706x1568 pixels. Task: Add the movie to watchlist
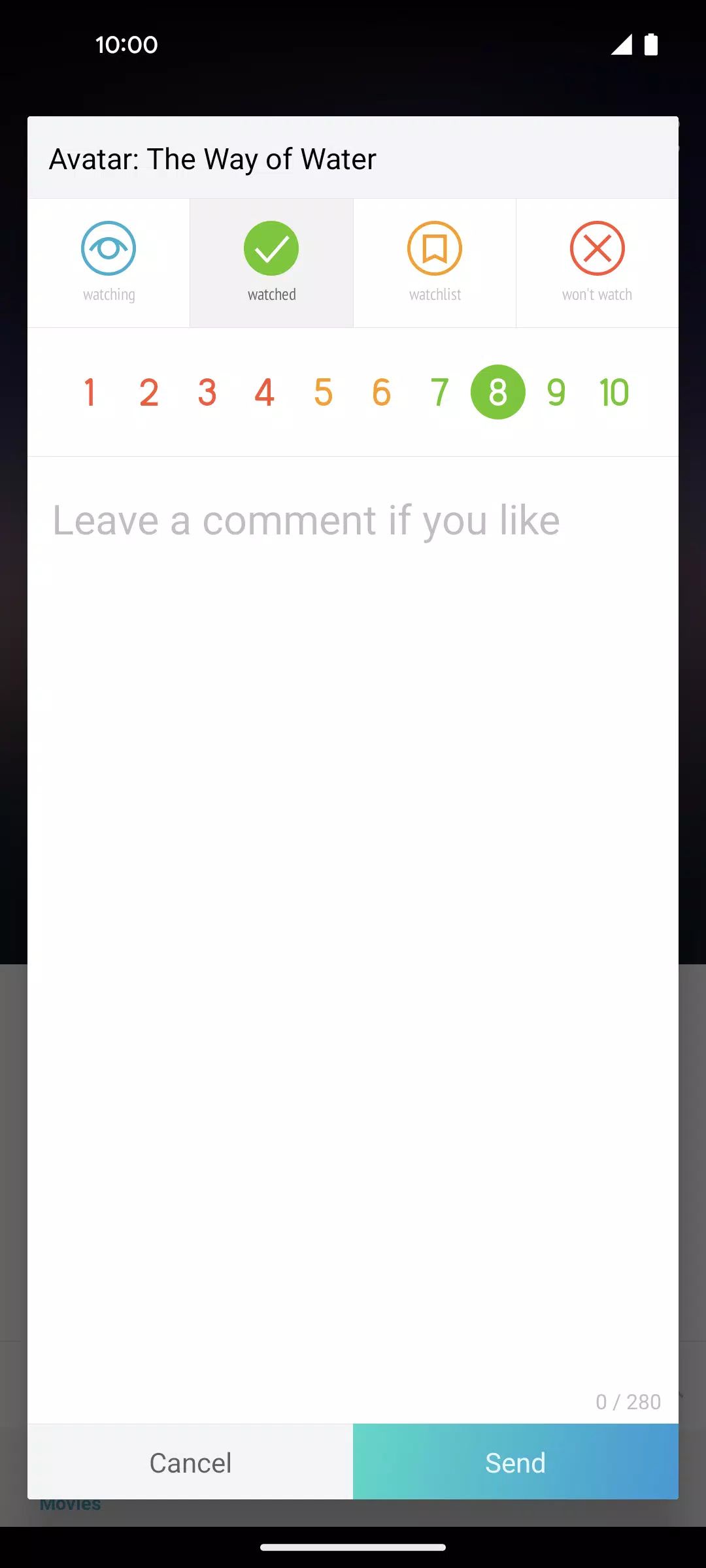click(435, 263)
